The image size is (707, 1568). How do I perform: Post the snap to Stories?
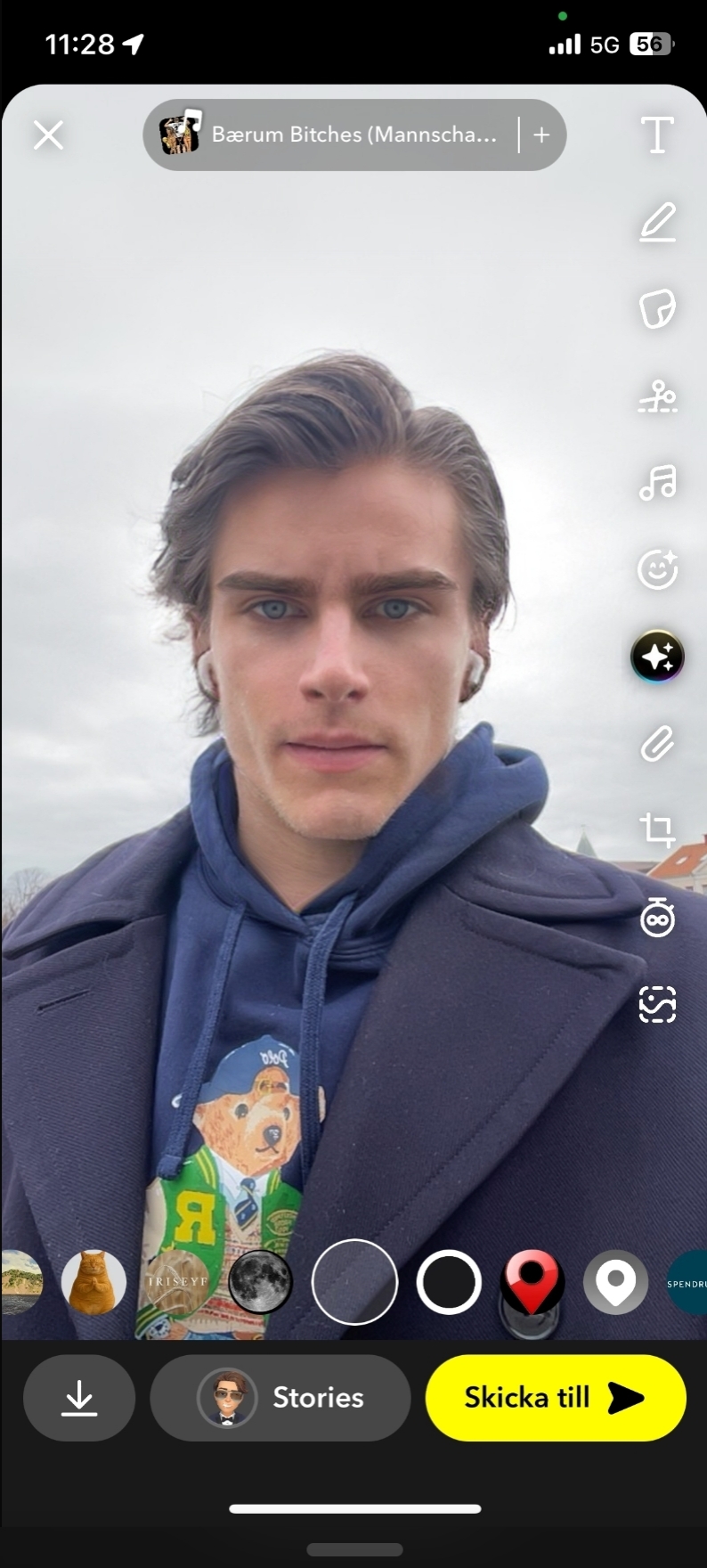point(280,1398)
